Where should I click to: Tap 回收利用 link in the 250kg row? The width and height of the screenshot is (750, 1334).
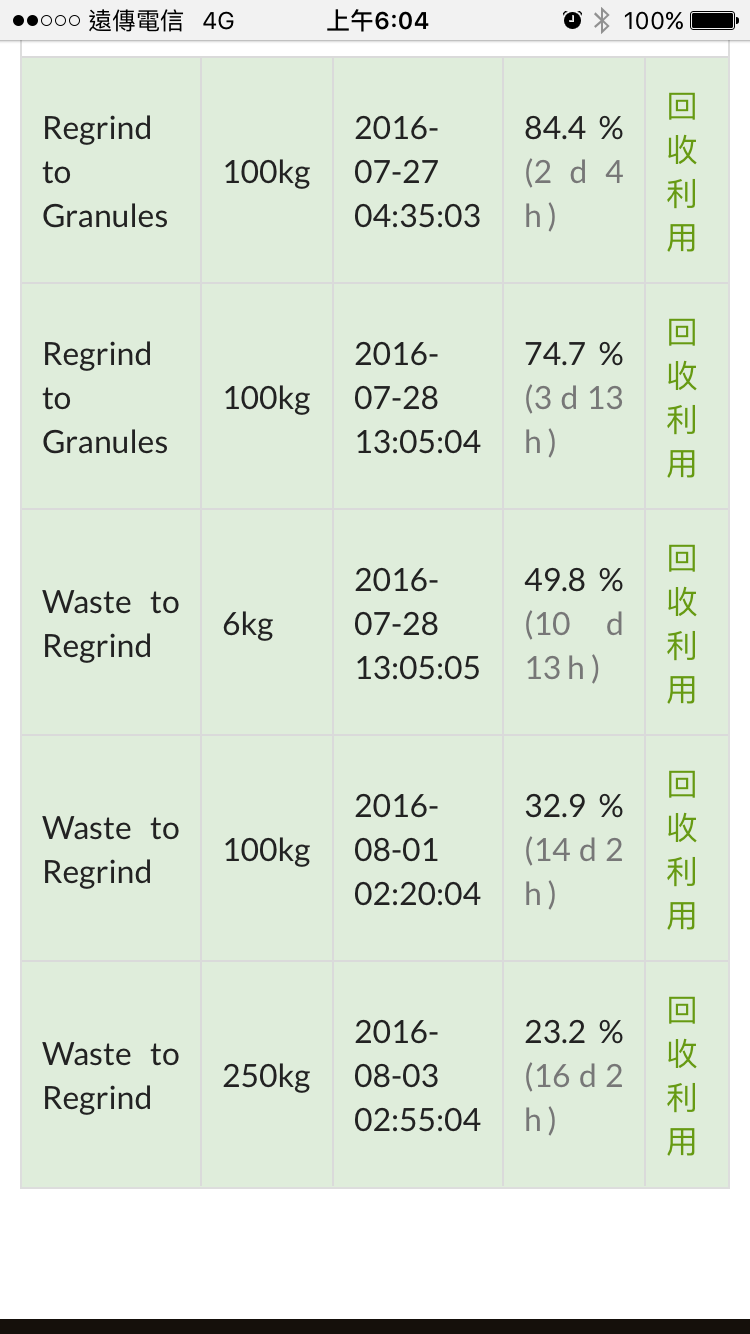coord(682,1075)
